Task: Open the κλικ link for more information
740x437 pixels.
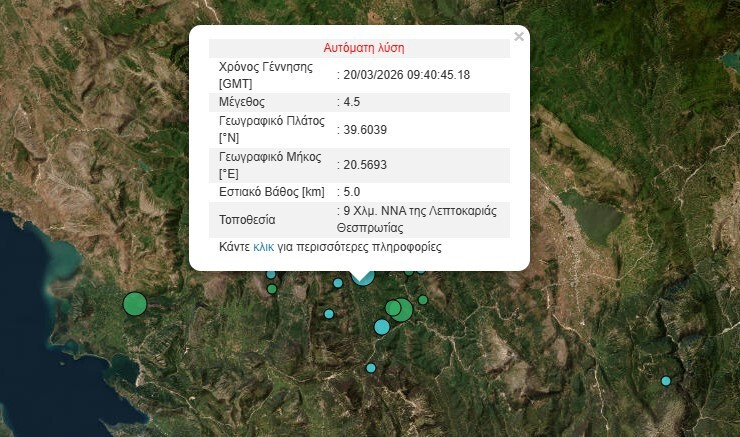Action: tap(263, 246)
